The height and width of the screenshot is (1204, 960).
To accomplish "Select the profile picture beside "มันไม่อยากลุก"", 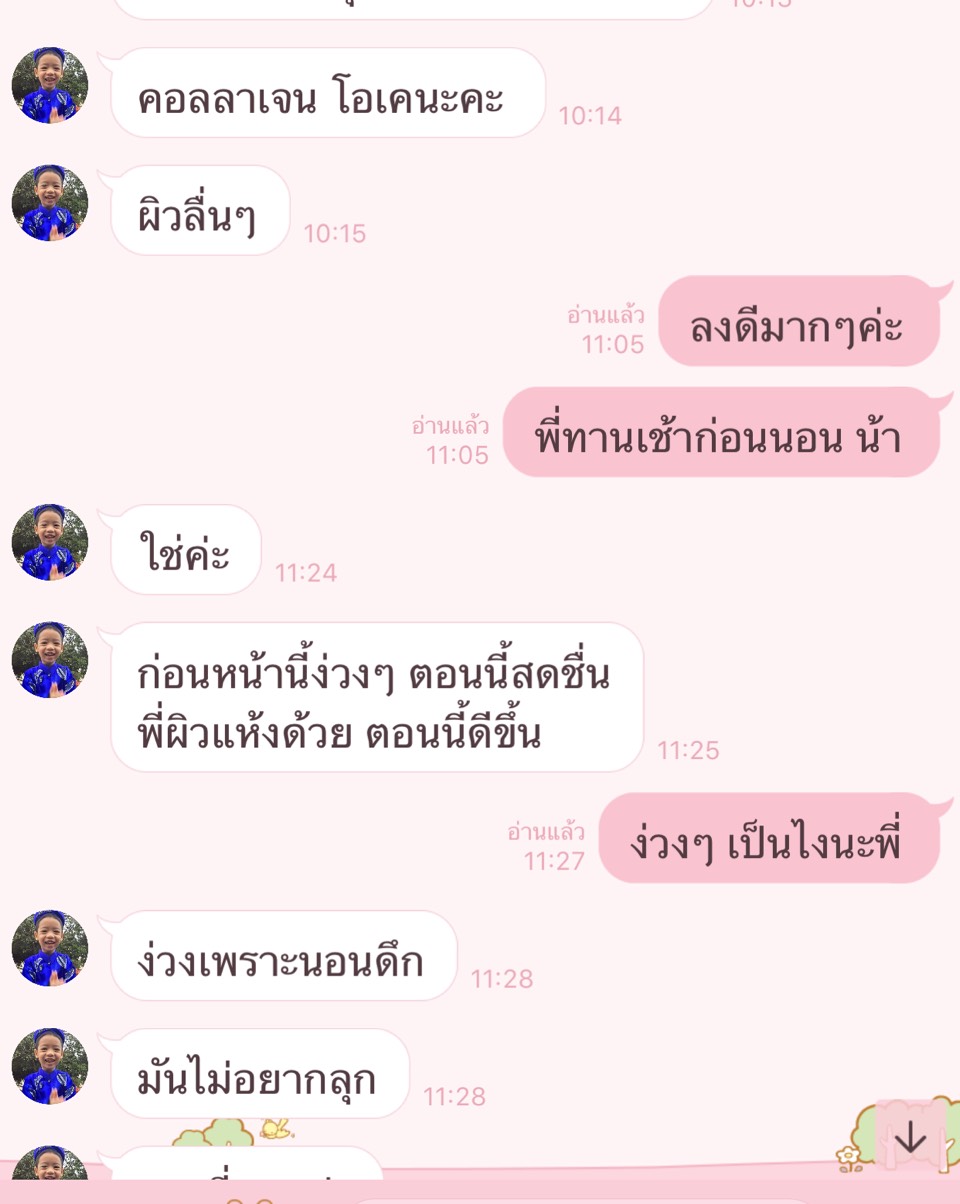I will click(50, 1067).
